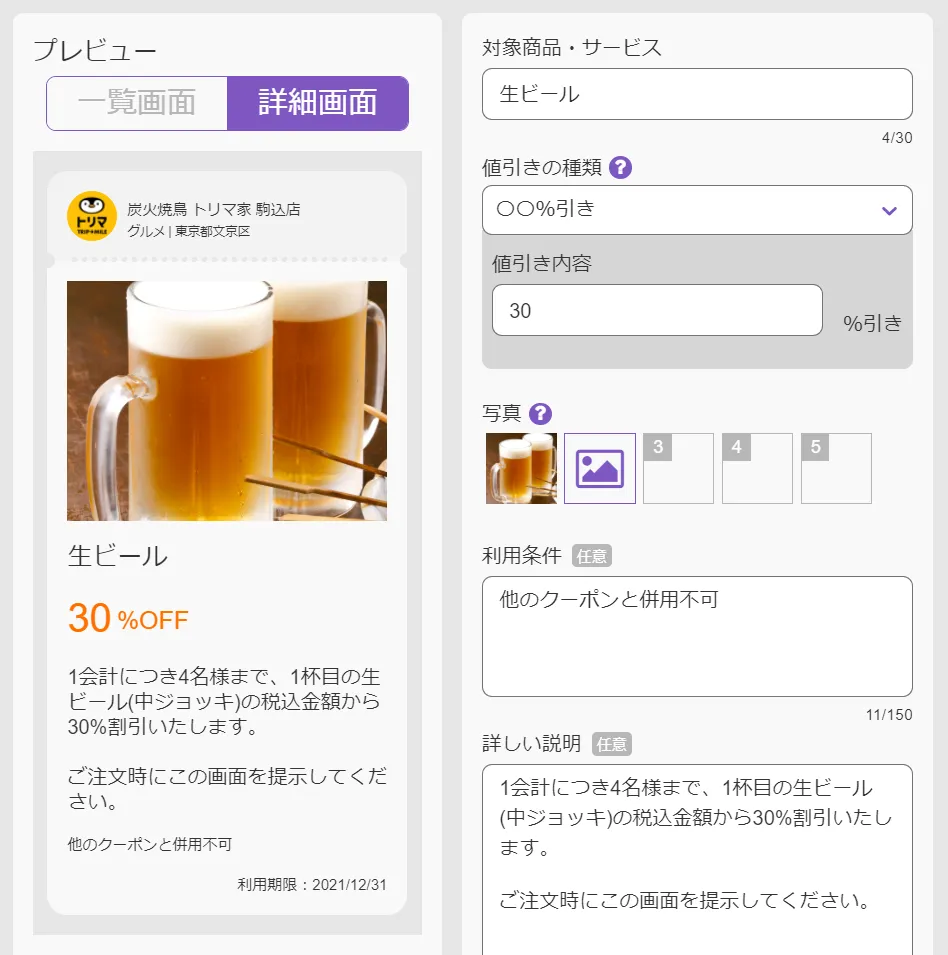Screen dimensions: 948x955
Task: Edit the 値引き内容 percentage field
Action: pos(657,310)
